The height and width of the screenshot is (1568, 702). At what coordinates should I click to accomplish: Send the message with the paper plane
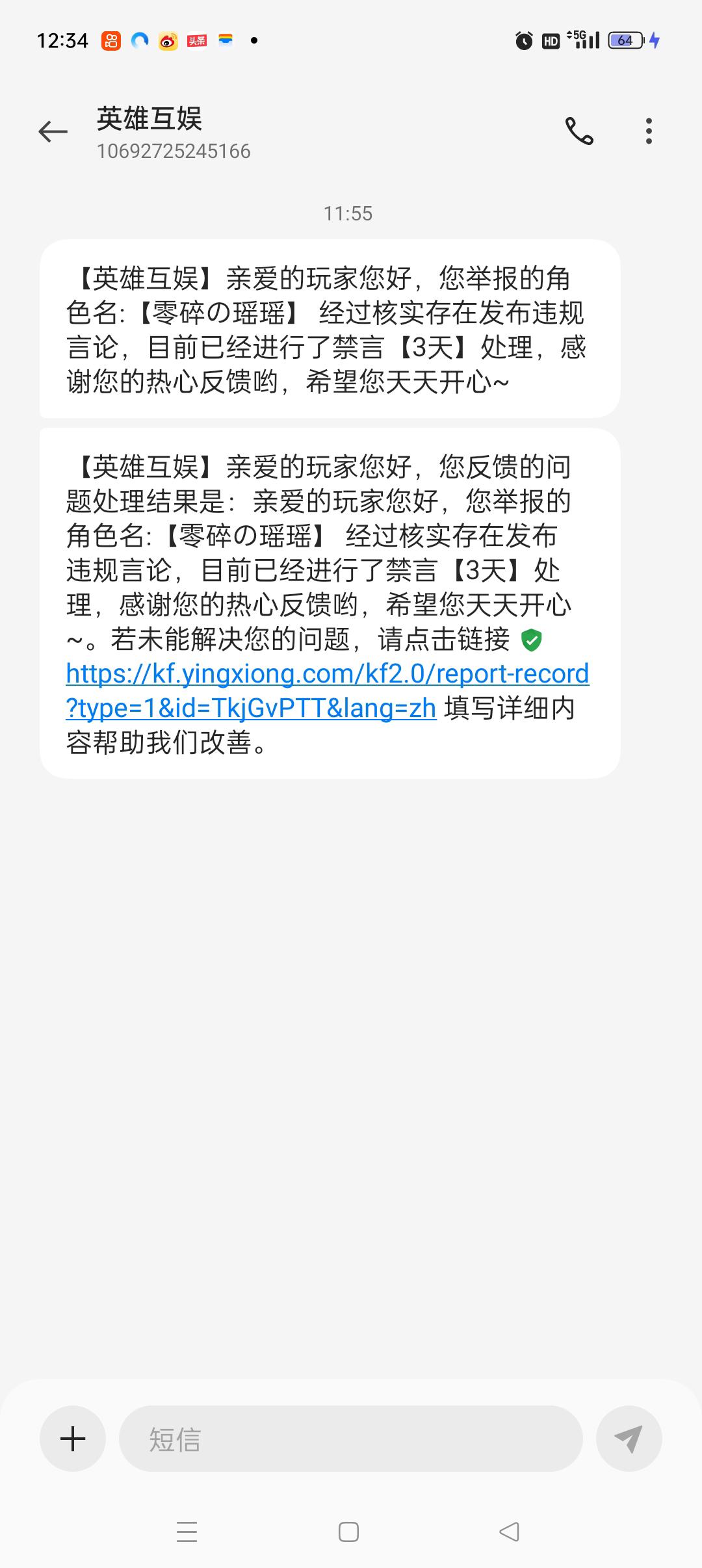tap(629, 1439)
